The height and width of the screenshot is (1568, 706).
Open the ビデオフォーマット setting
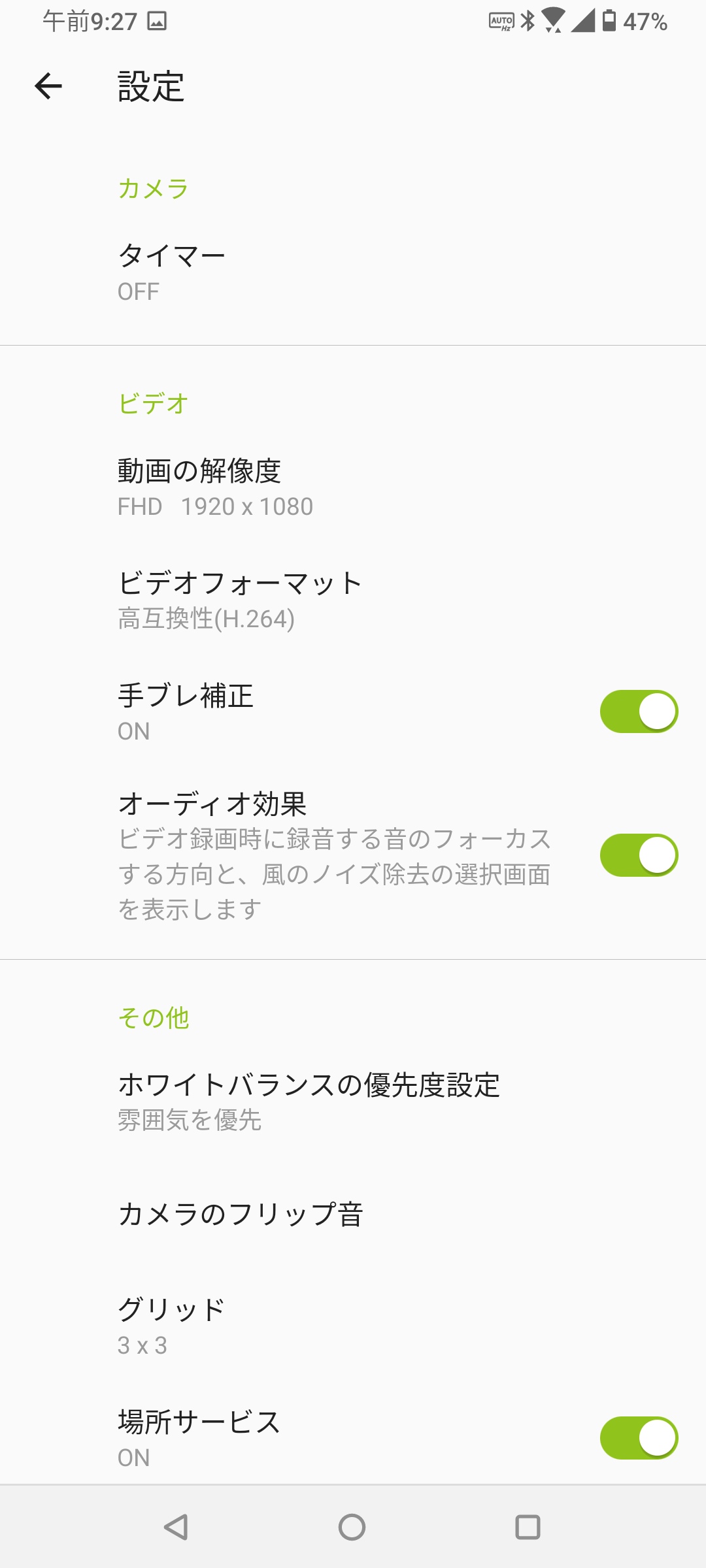pos(239,600)
